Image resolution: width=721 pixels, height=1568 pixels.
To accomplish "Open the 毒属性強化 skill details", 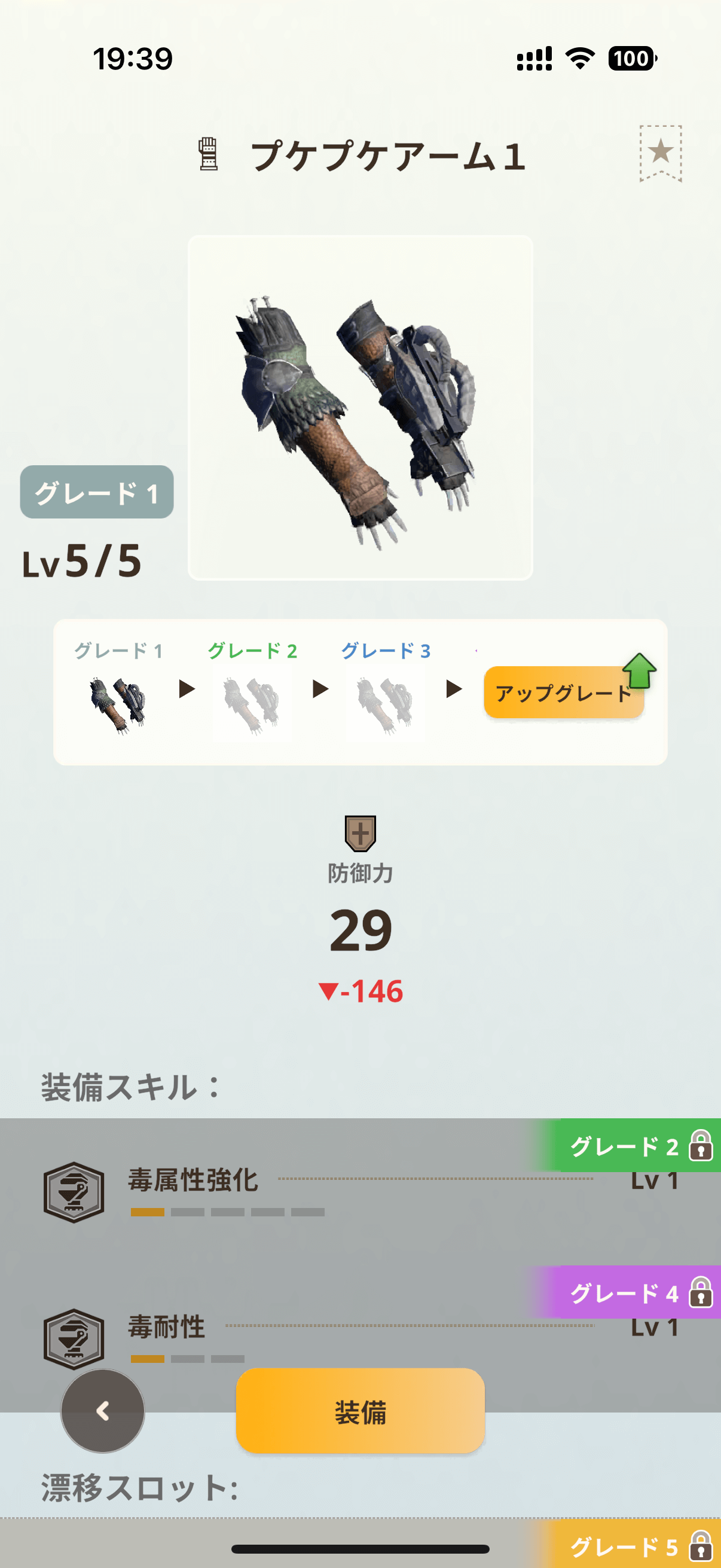I will point(194,1180).
